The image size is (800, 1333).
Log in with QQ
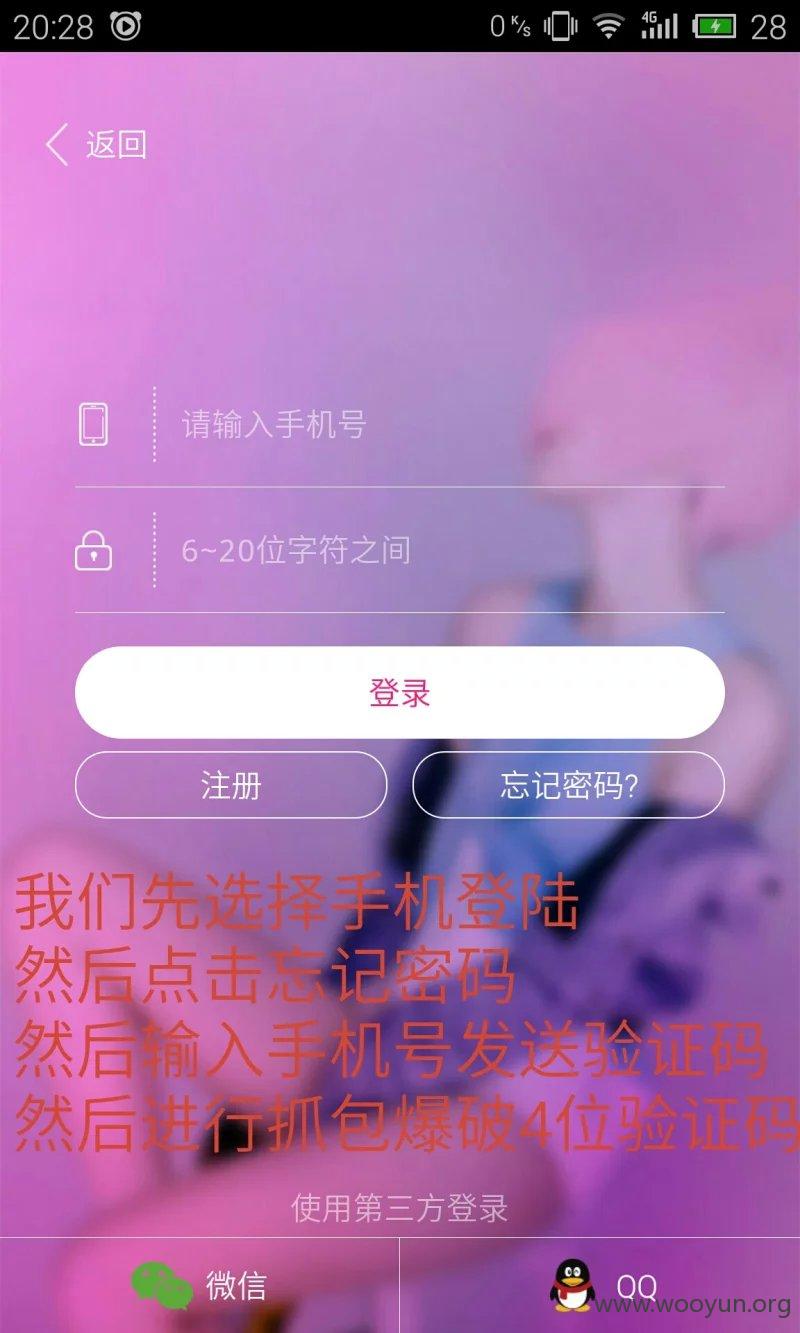click(x=600, y=1285)
